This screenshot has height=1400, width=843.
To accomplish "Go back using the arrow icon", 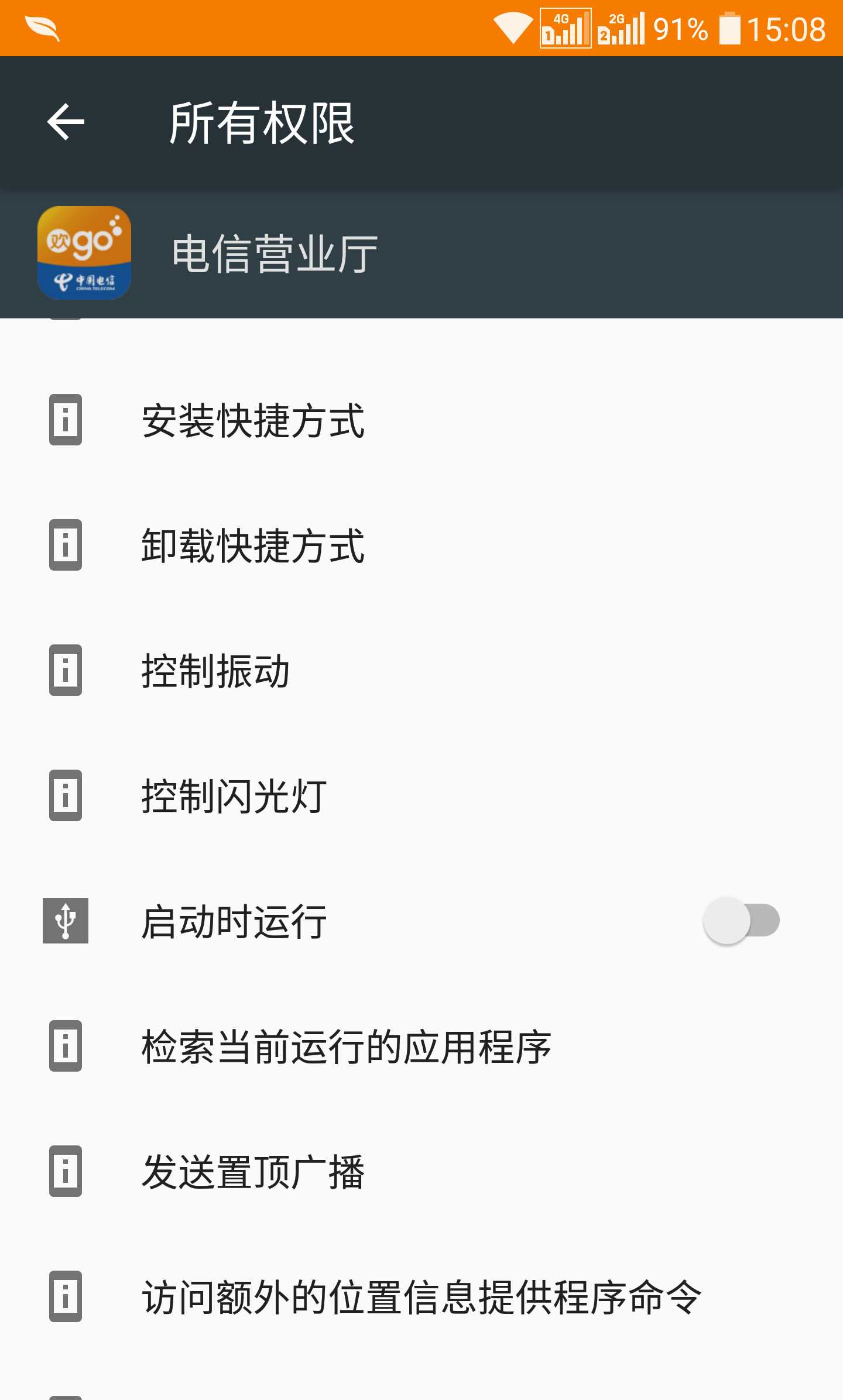I will coord(66,122).
